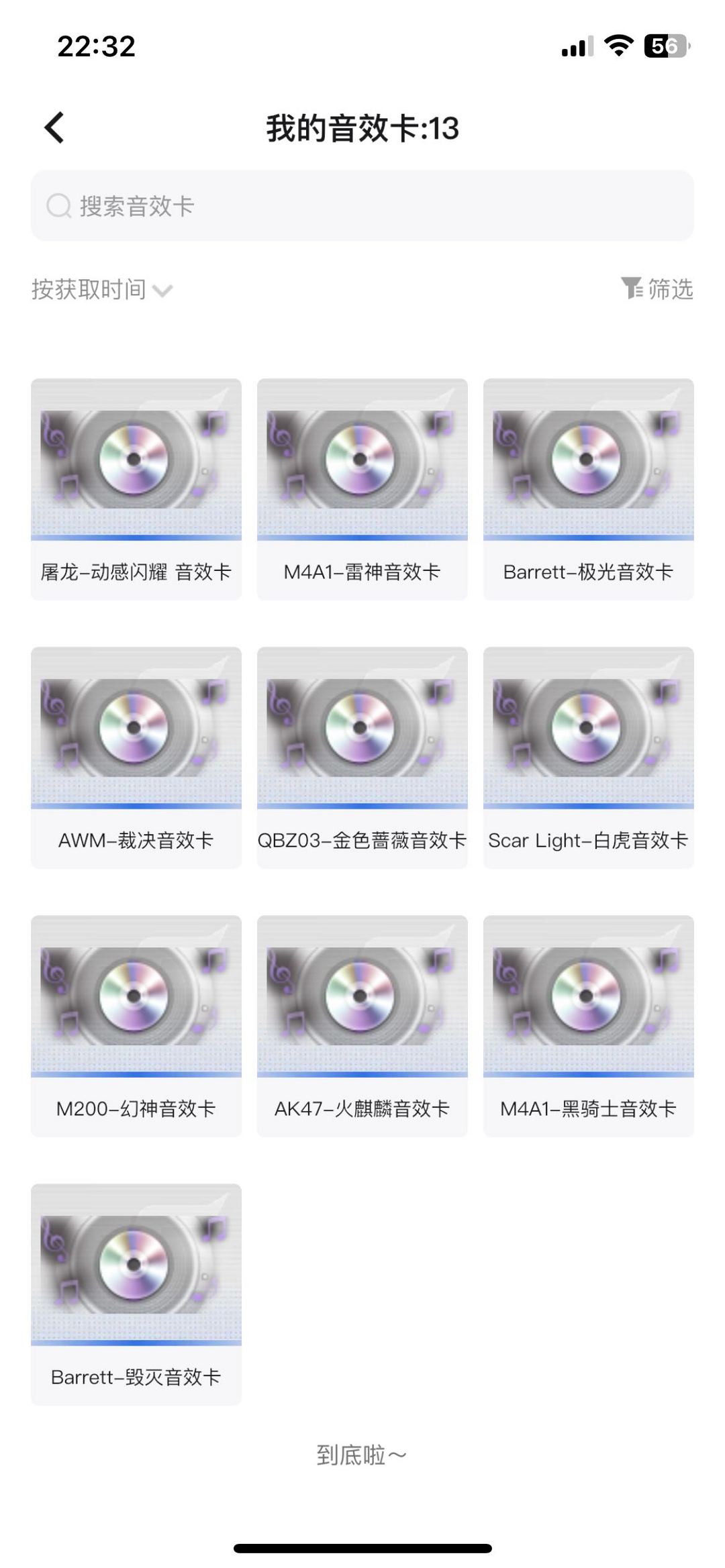Select the Scar Light-白虎音效卡 card

(589, 757)
